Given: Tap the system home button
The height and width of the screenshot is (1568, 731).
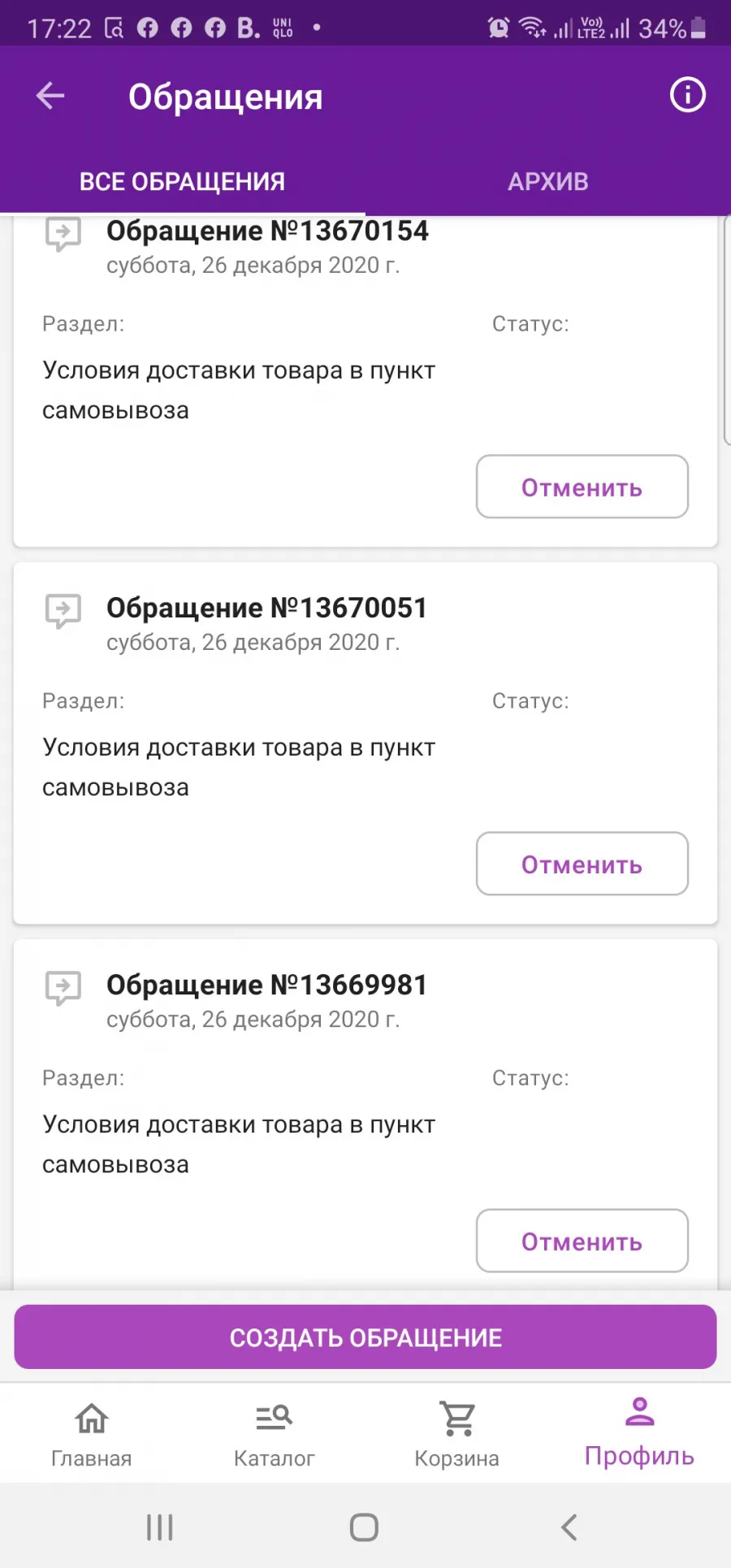Looking at the screenshot, I should click(x=364, y=1527).
